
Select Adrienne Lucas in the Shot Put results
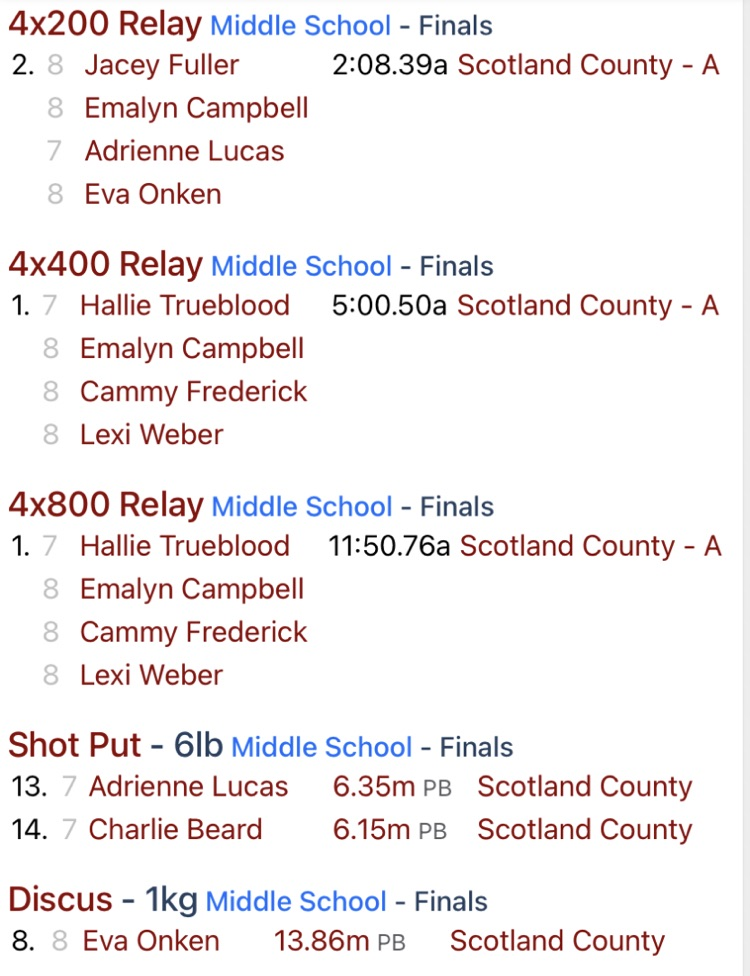(188, 787)
